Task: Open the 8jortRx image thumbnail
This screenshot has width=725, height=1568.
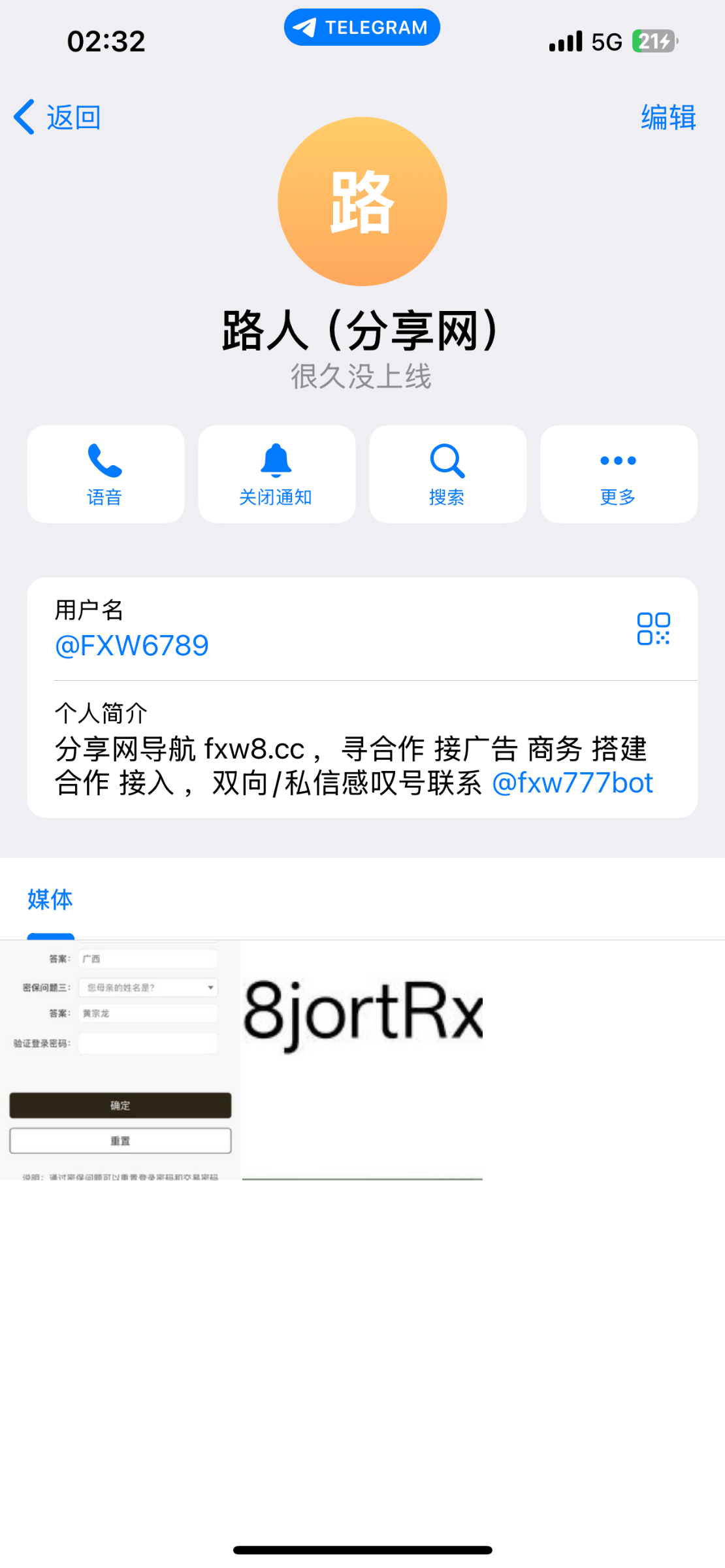Action: coord(362,1060)
